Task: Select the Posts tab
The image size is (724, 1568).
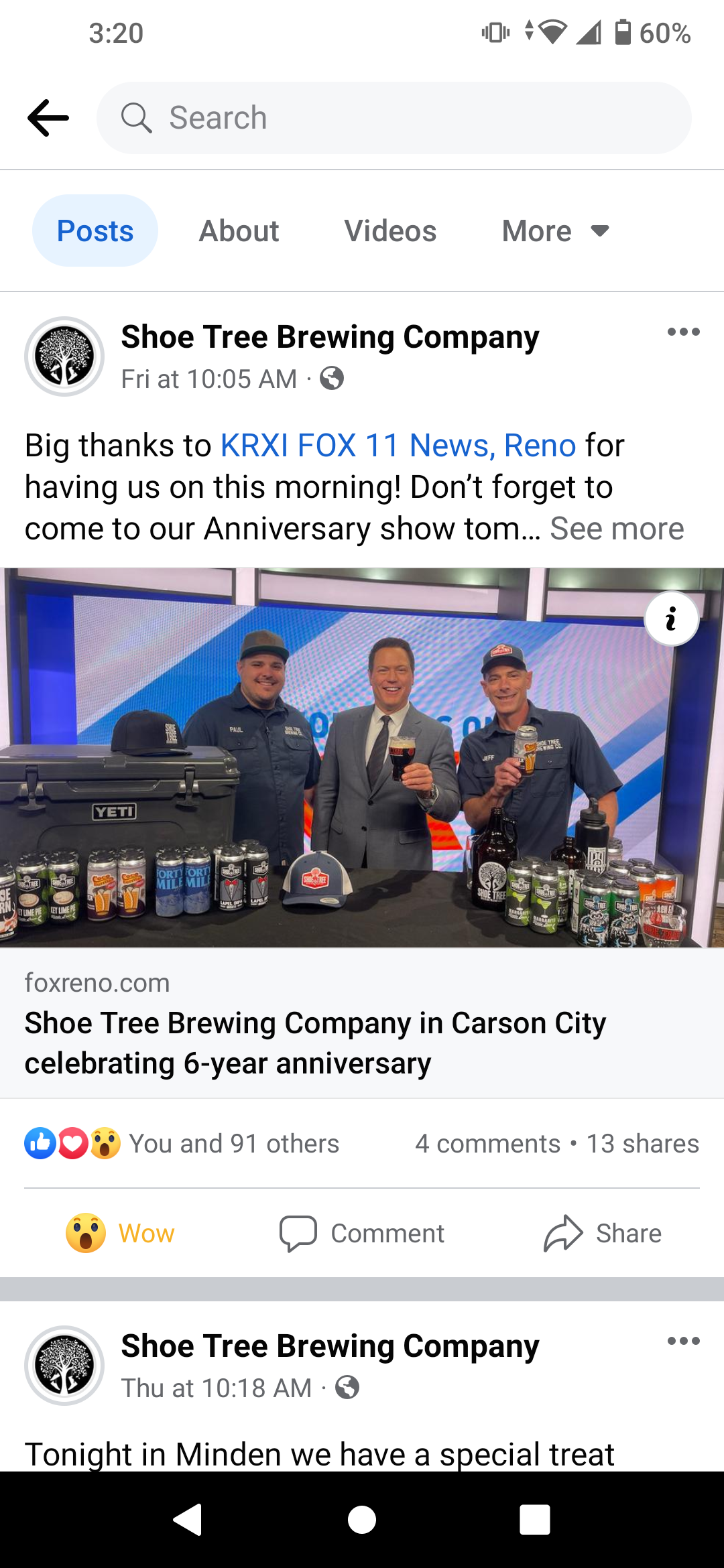Action: pos(95,231)
